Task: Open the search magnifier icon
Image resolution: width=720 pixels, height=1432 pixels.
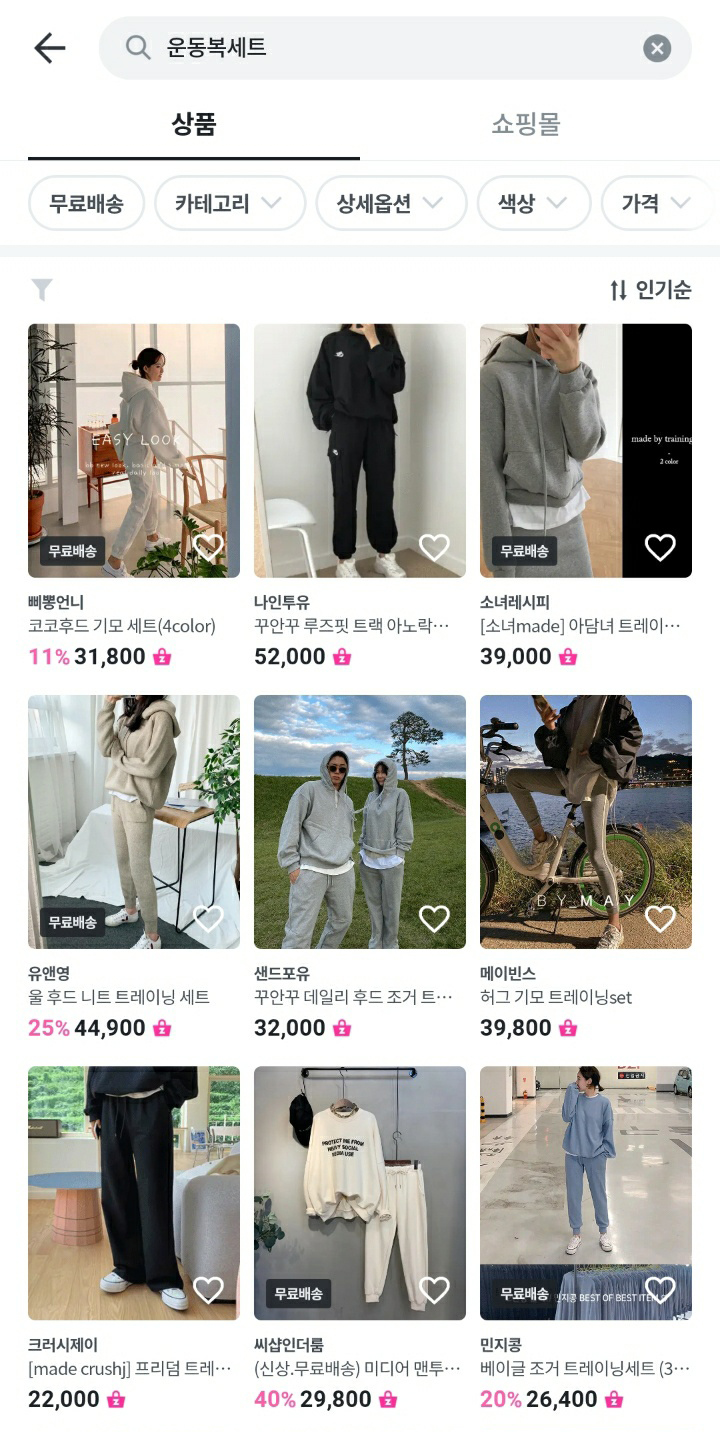Action: tap(138, 47)
